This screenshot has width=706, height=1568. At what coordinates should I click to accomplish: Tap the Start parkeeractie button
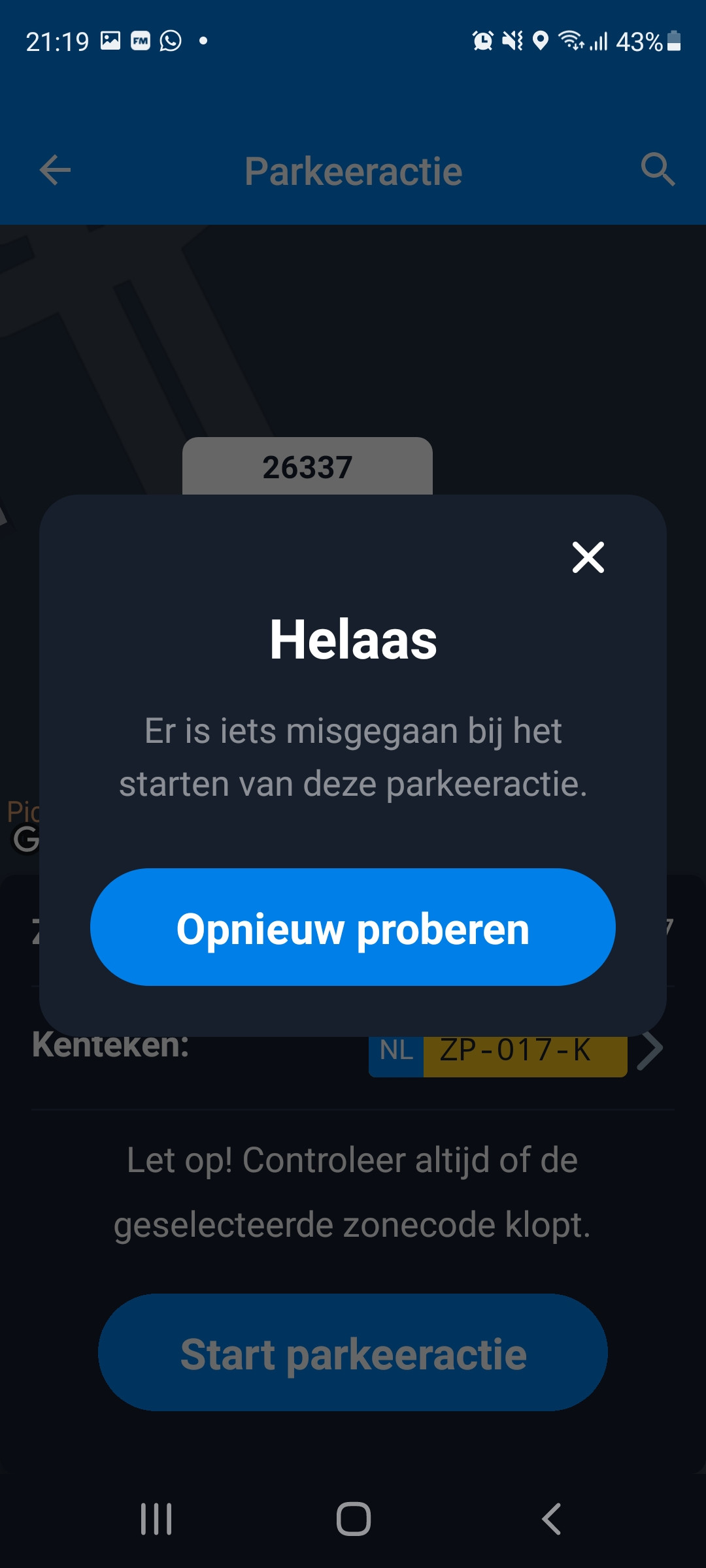tap(353, 1352)
